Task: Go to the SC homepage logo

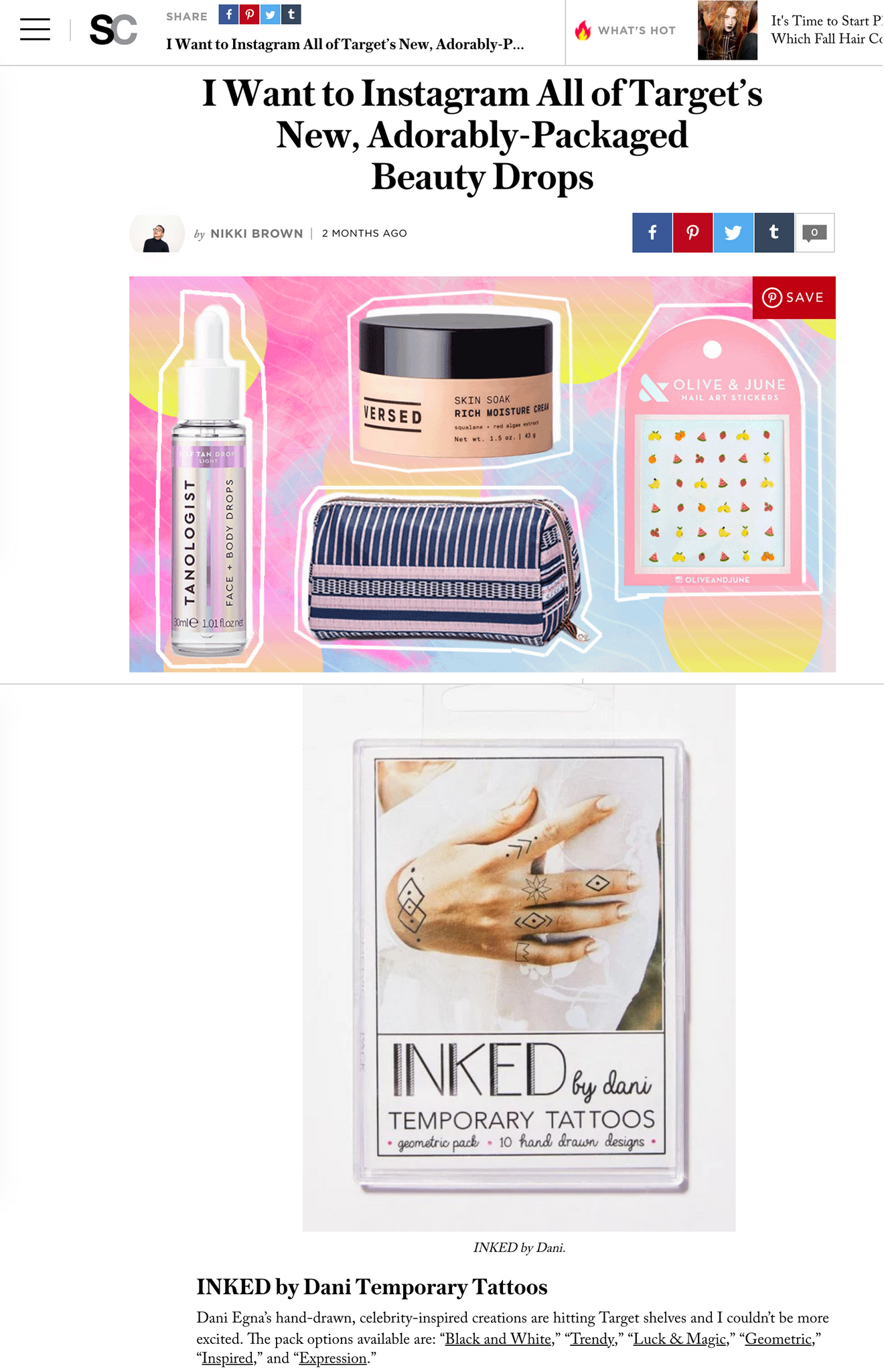Action: [x=113, y=30]
